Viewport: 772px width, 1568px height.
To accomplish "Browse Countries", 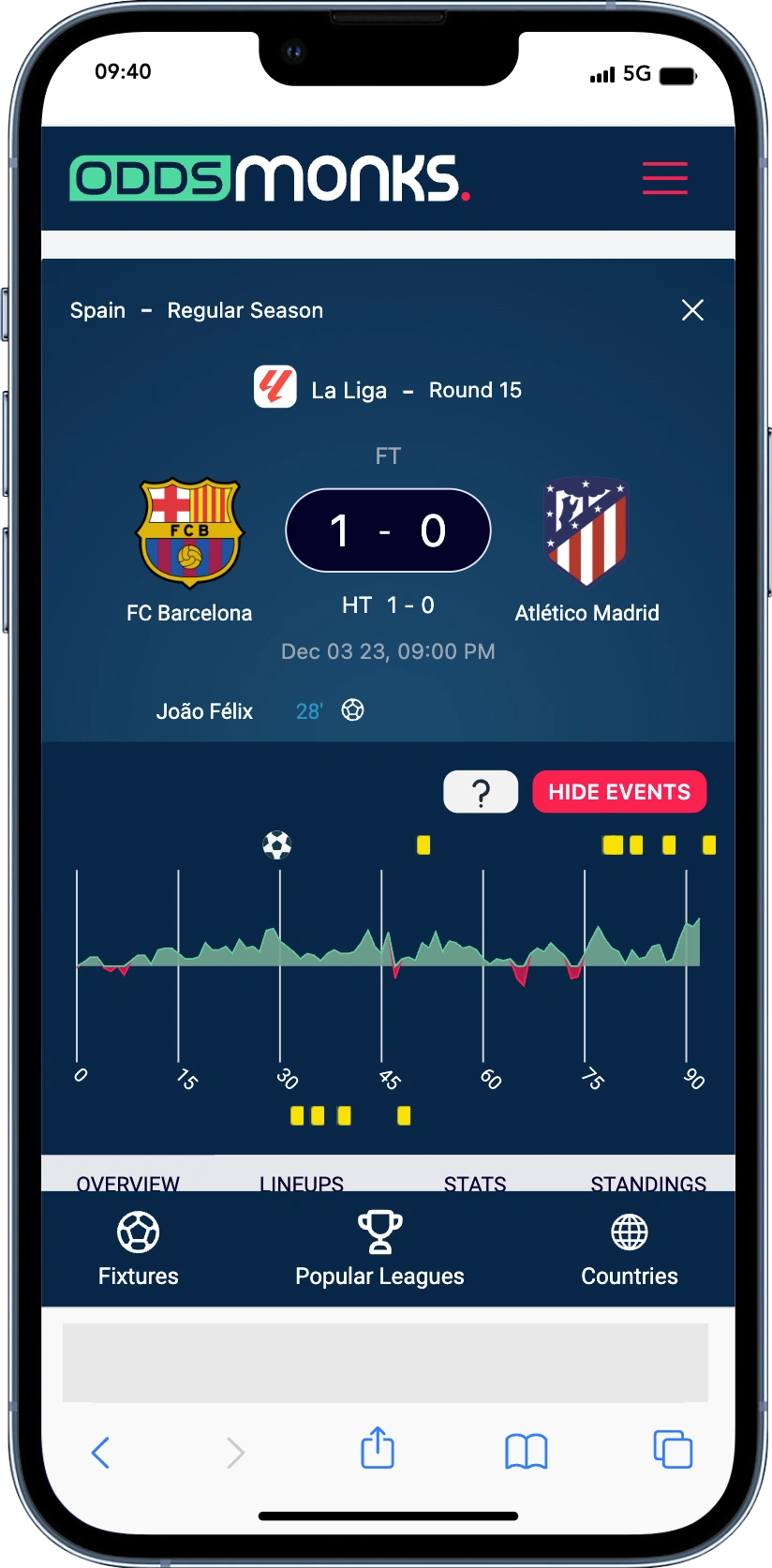I will (x=629, y=1249).
